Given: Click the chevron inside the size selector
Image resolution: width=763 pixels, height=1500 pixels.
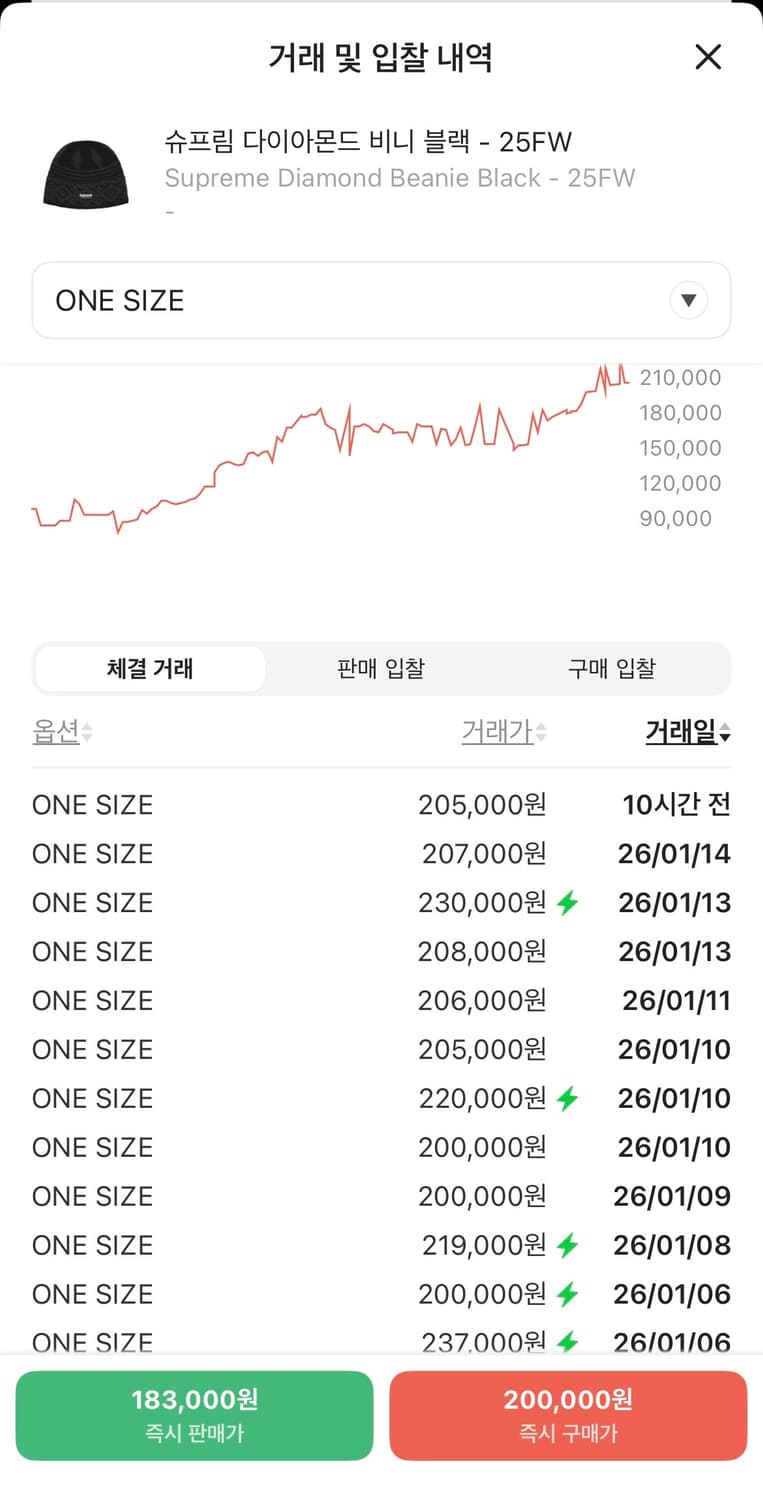Looking at the screenshot, I should click(688, 299).
